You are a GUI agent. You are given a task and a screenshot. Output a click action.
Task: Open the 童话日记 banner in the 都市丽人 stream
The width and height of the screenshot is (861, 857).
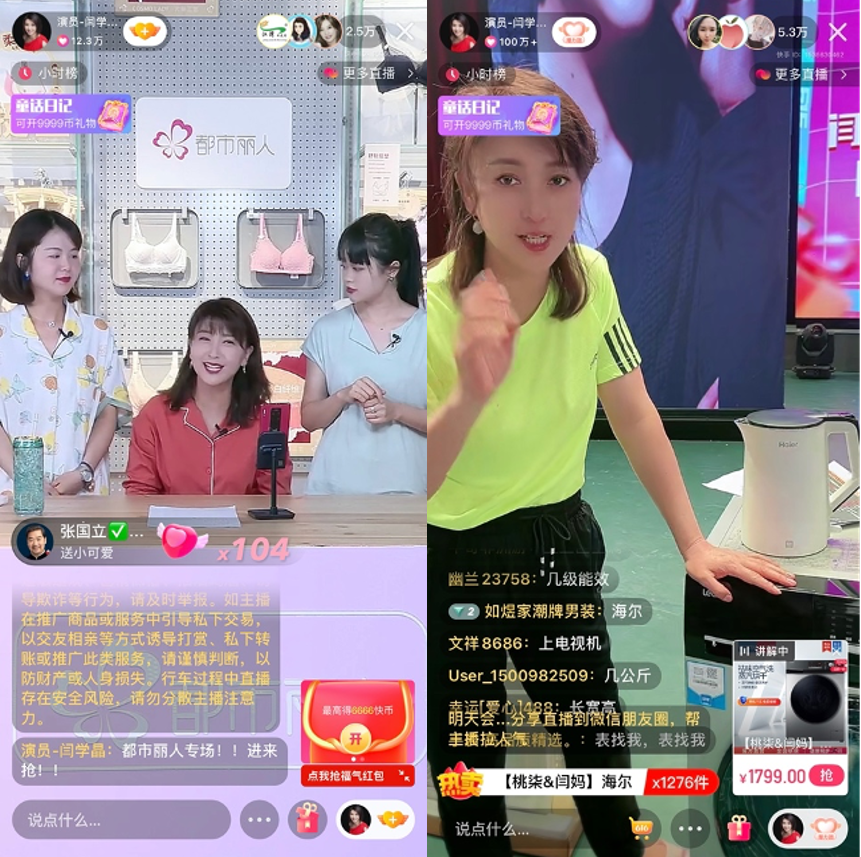[x=70, y=115]
